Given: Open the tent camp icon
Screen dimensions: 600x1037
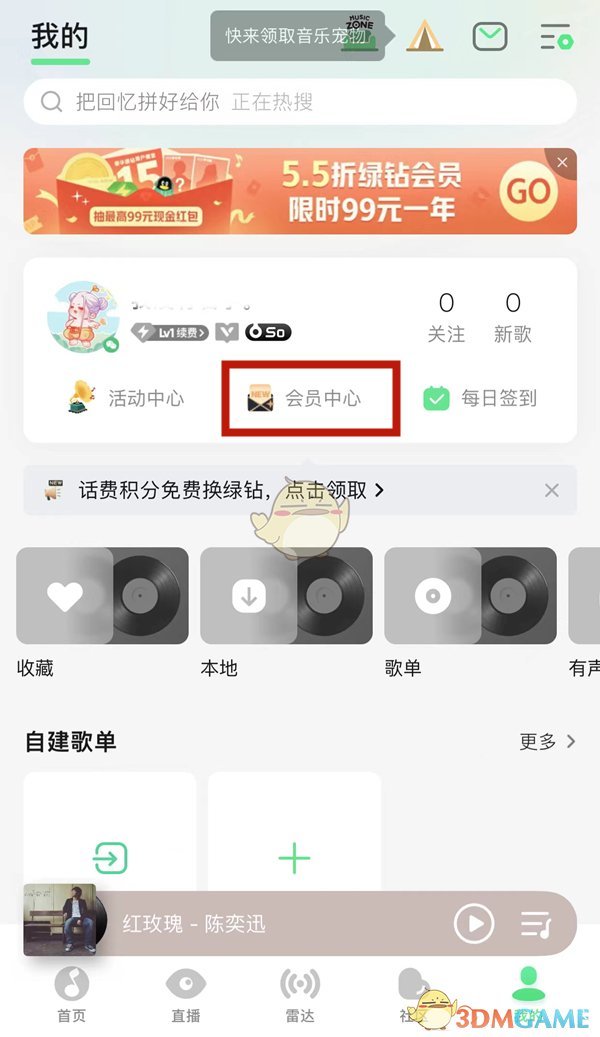Looking at the screenshot, I should click(424, 37).
